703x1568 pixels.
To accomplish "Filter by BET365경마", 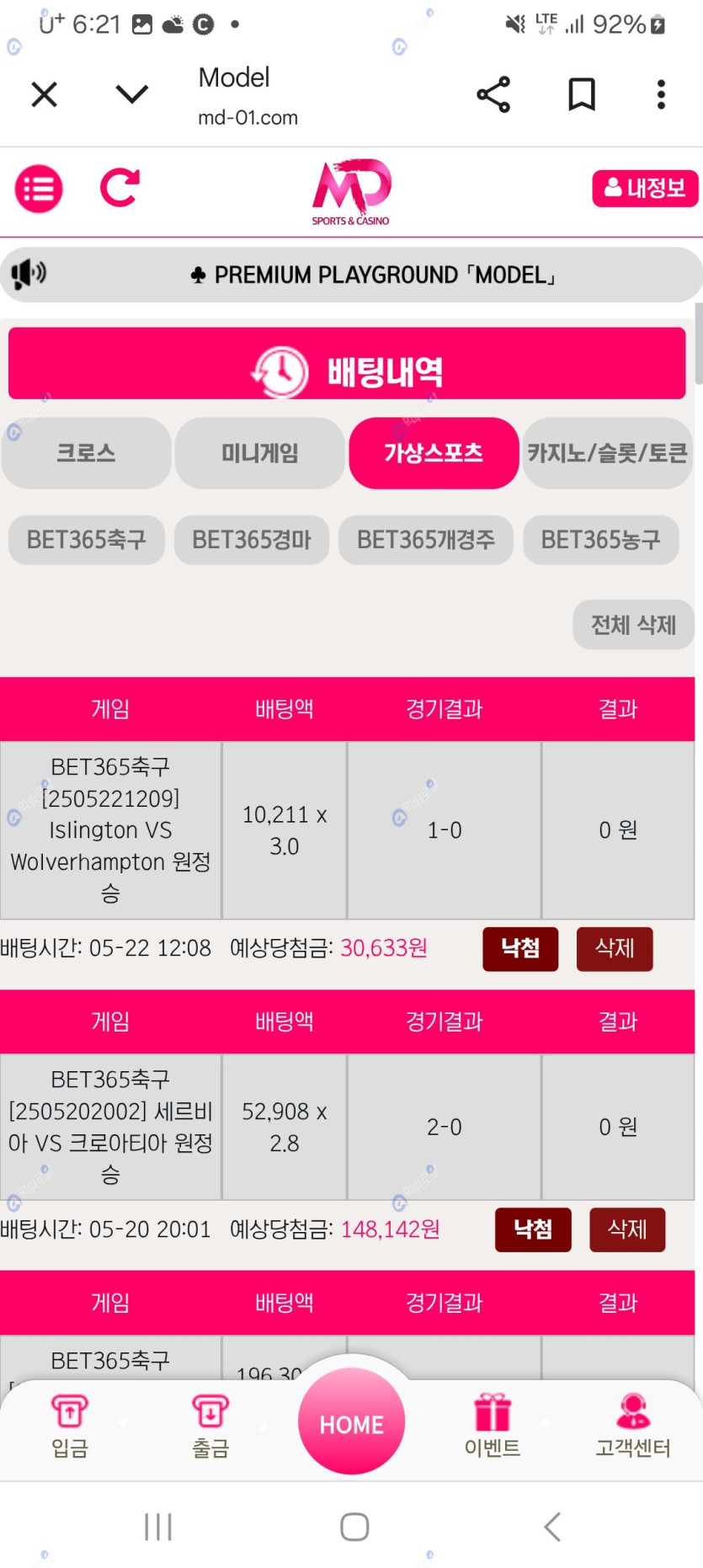I will pos(252,540).
